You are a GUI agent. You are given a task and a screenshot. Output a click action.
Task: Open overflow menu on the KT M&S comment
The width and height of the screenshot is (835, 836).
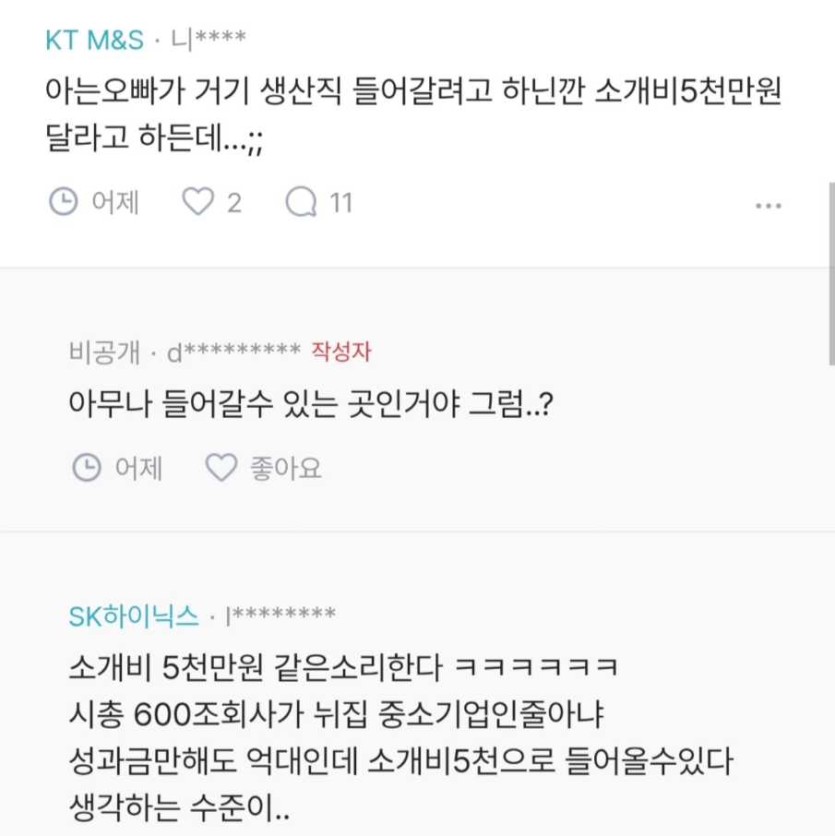[x=768, y=205]
